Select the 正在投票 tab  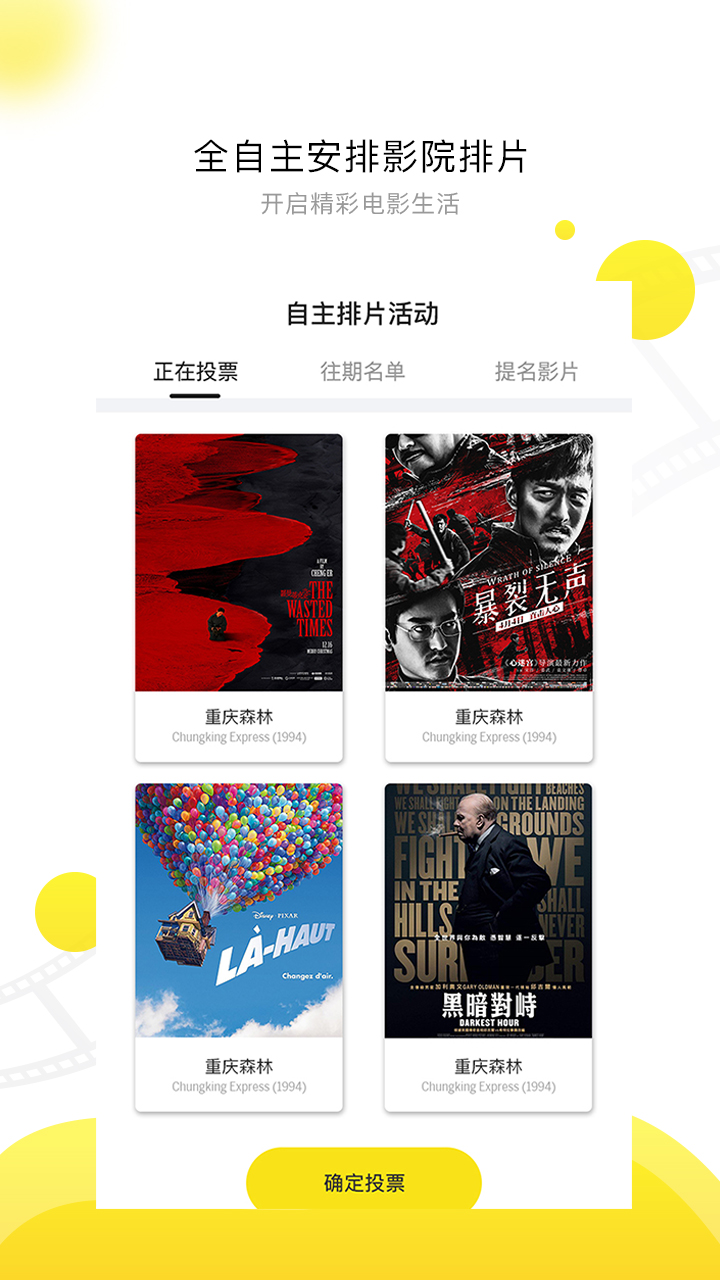click(196, 372)
